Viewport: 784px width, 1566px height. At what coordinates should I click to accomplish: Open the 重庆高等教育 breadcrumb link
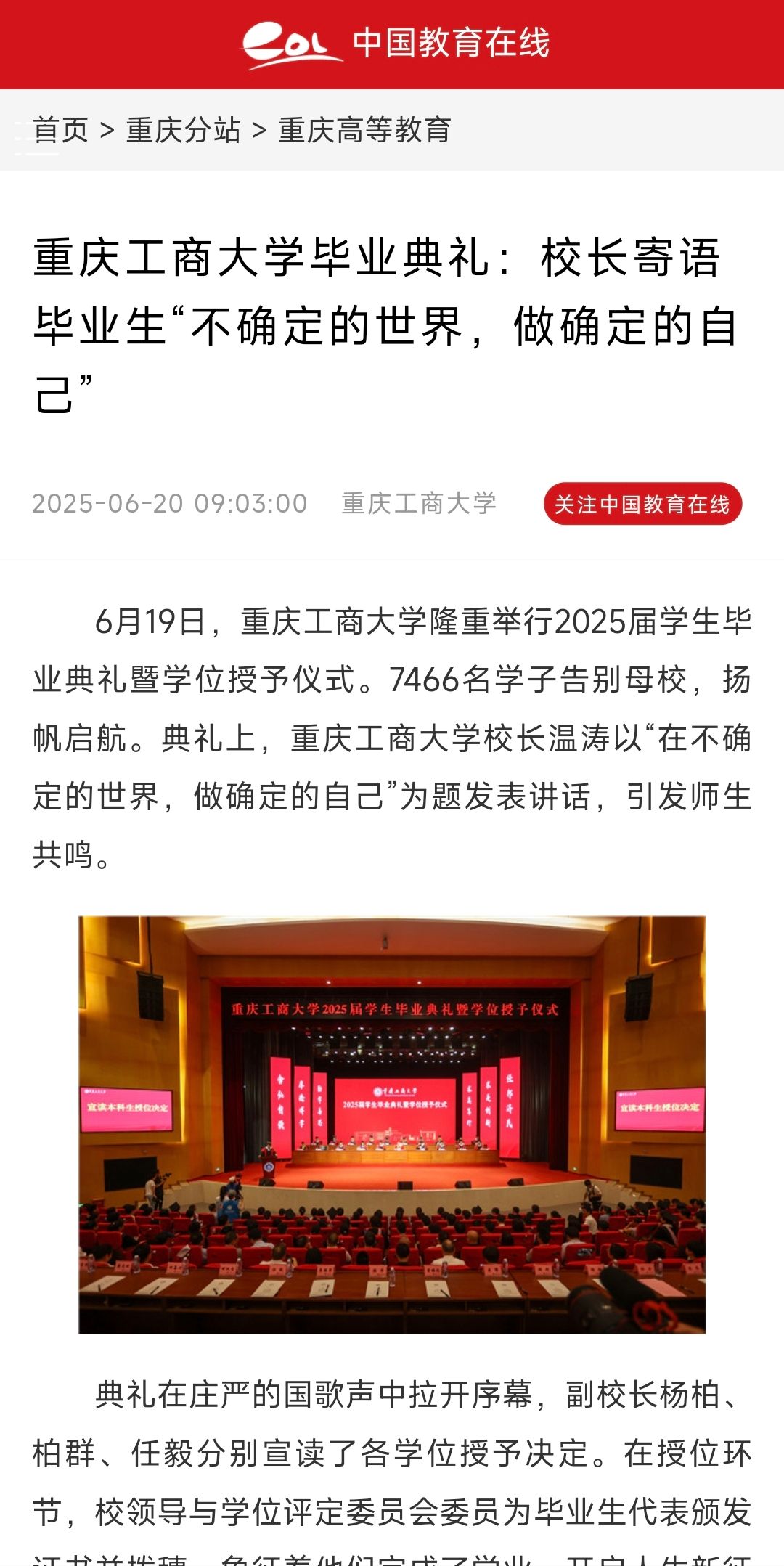364,131
